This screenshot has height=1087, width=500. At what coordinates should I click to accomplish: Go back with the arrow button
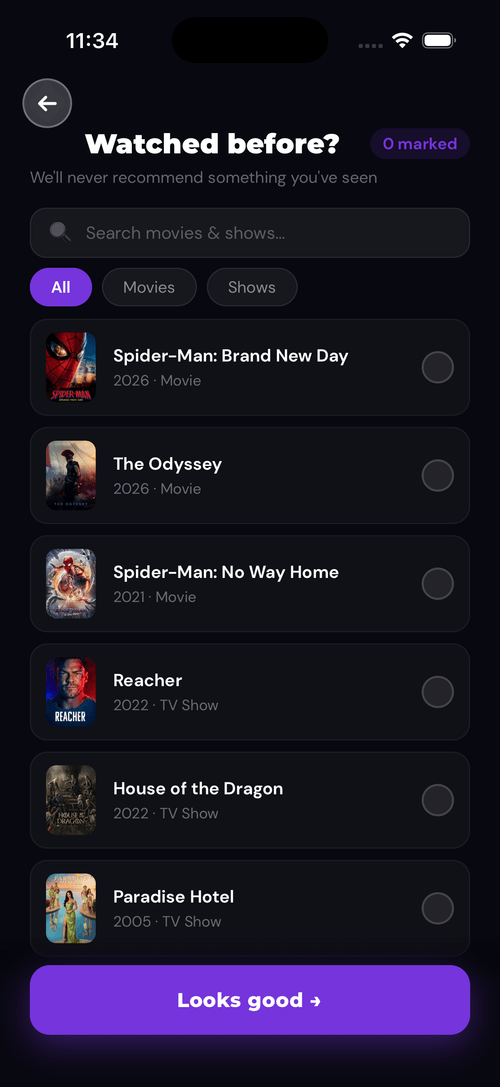click(47, 103)
